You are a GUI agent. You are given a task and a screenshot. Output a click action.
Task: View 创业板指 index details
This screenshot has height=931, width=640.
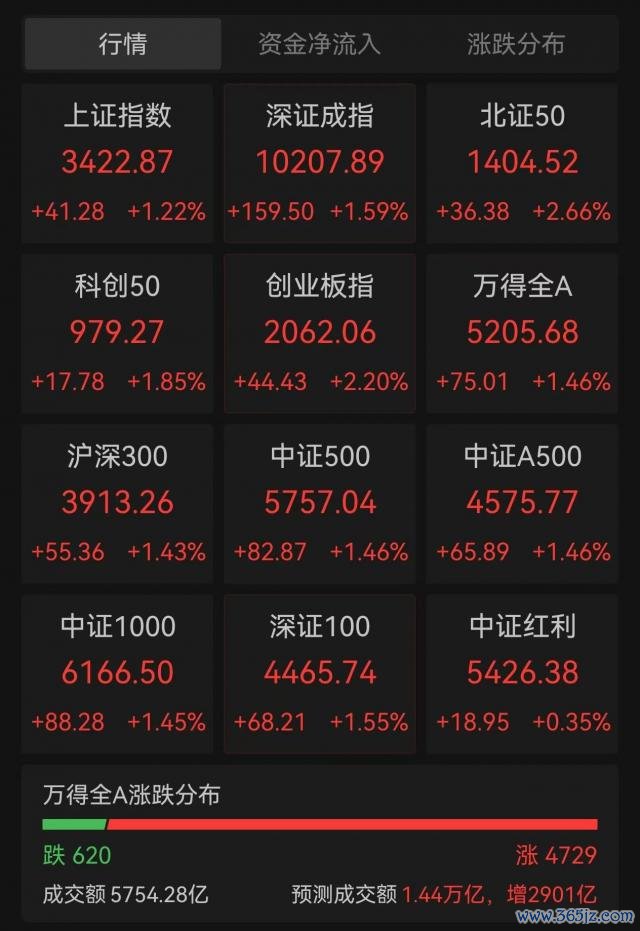tap(319, 333)
